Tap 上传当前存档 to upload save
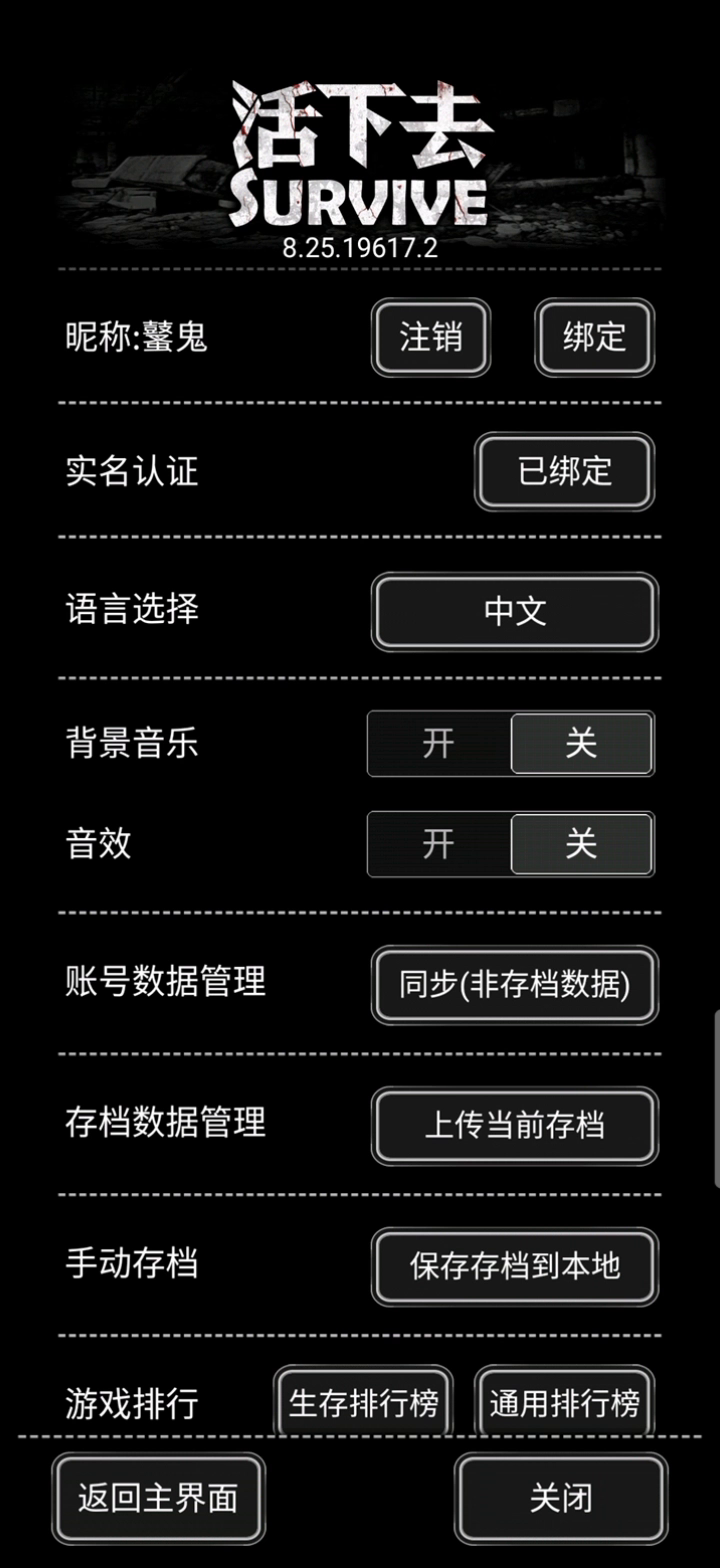This screenshot has height=1568, width=720. pos(515,1126)
